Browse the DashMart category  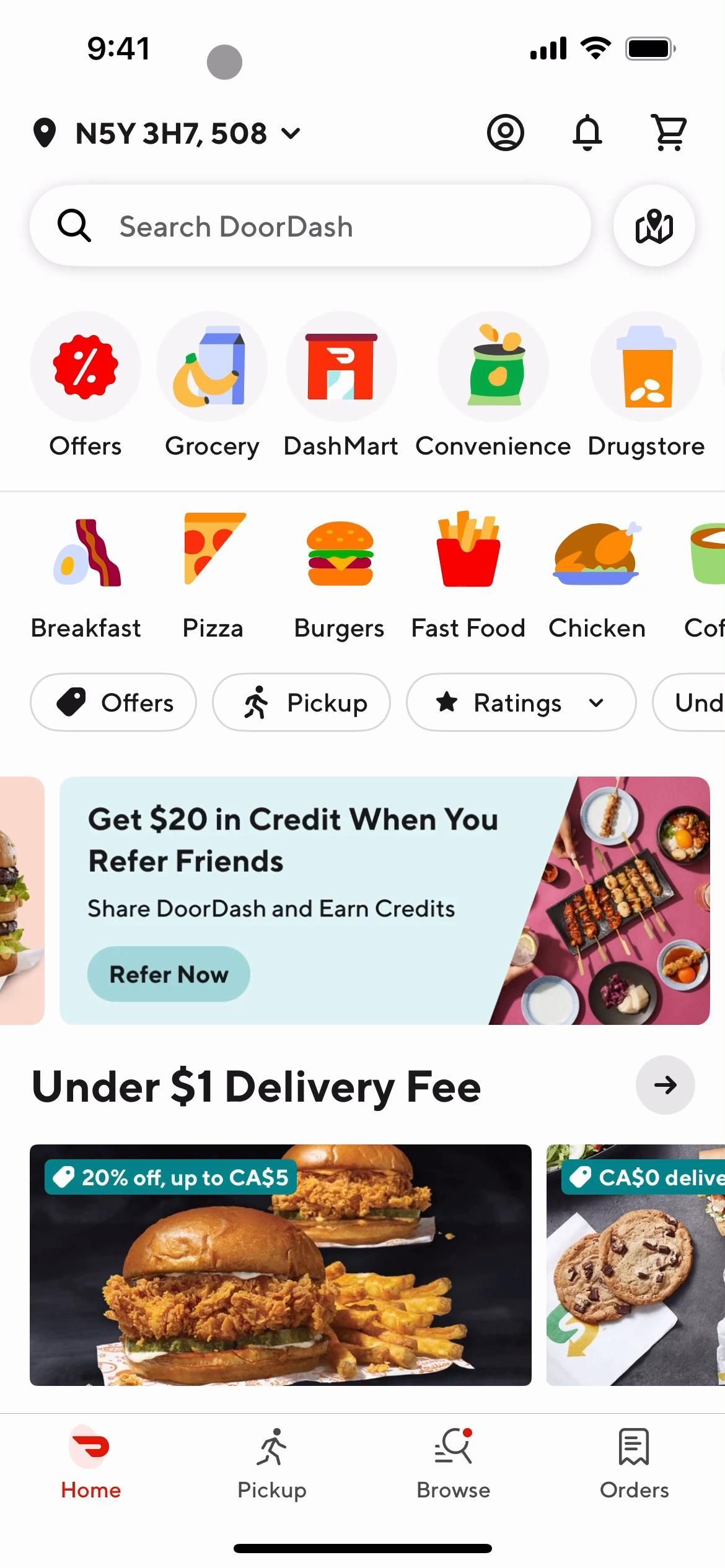tap(341, 384)
